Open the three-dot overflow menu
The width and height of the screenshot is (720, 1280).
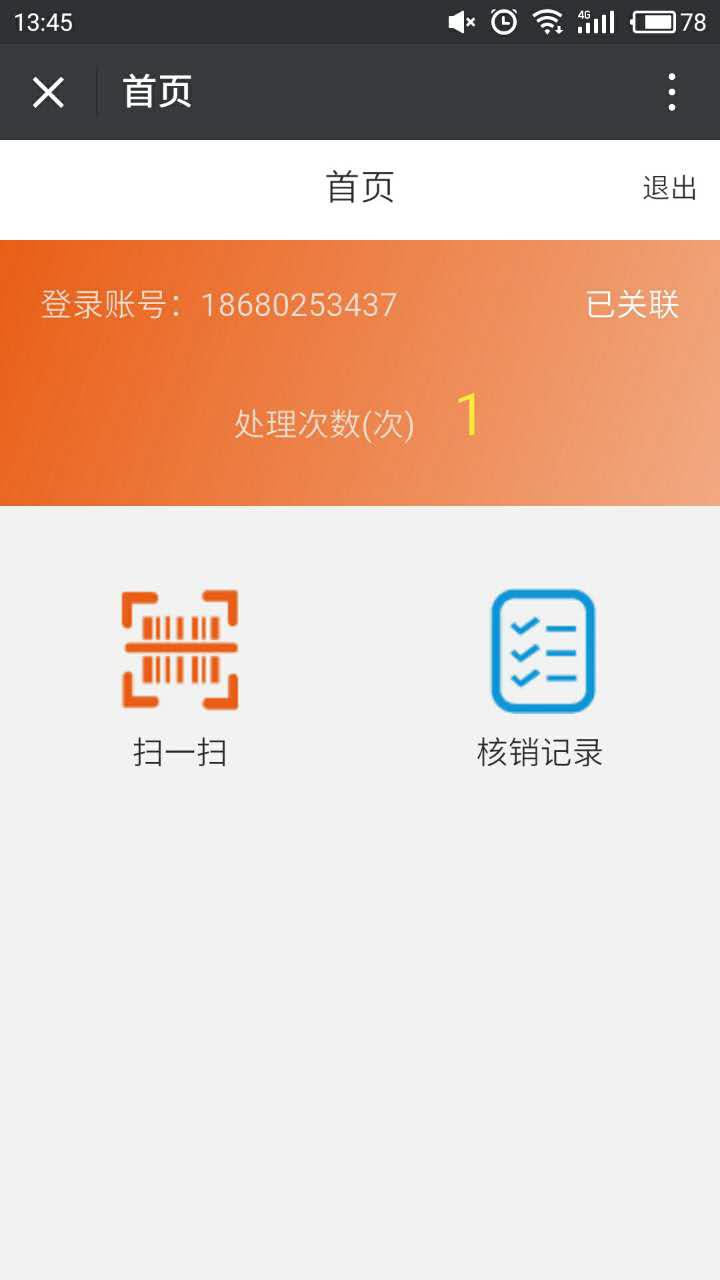tap(672, 92)
